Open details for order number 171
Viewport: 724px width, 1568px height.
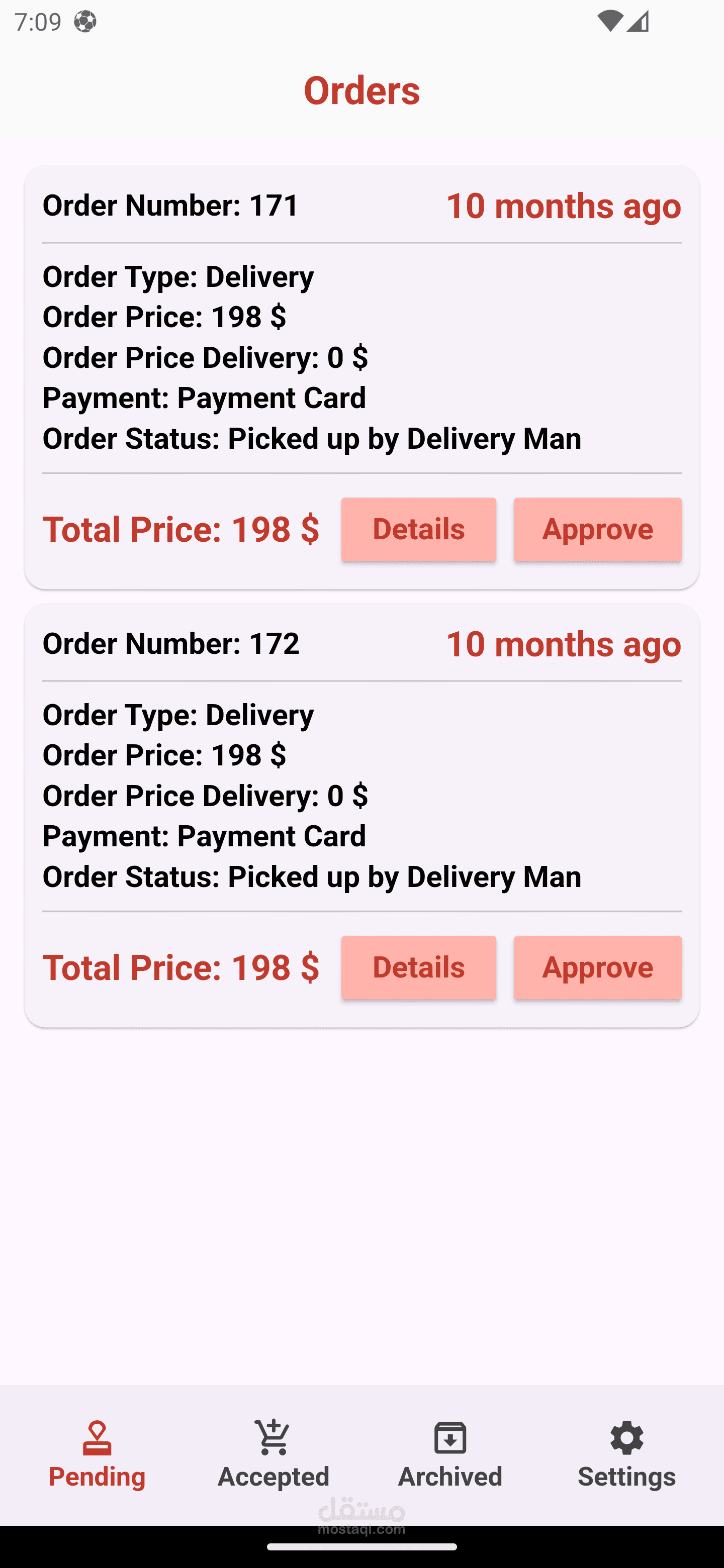pyautogui.click(x=418, y=529)
